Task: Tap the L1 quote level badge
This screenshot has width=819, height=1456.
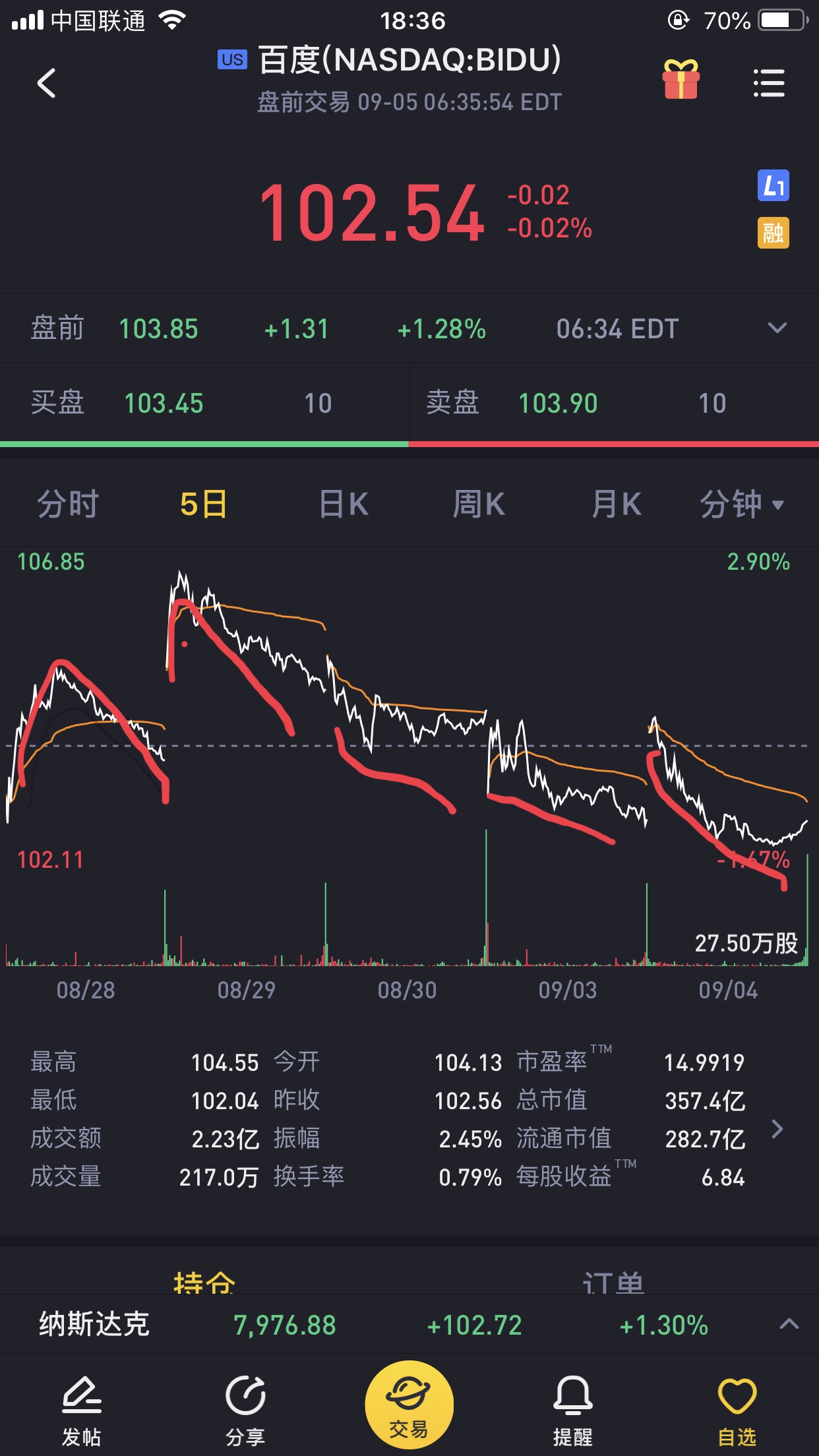Action: click(773, 186)
